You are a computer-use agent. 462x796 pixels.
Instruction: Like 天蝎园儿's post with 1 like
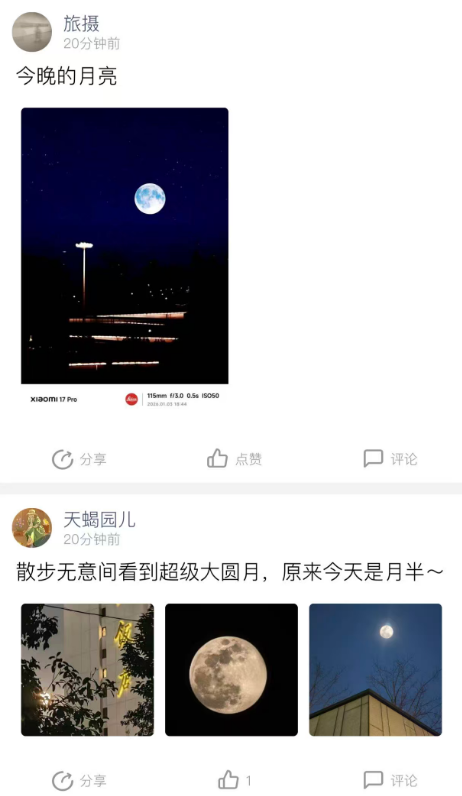[x=234, y=780]
